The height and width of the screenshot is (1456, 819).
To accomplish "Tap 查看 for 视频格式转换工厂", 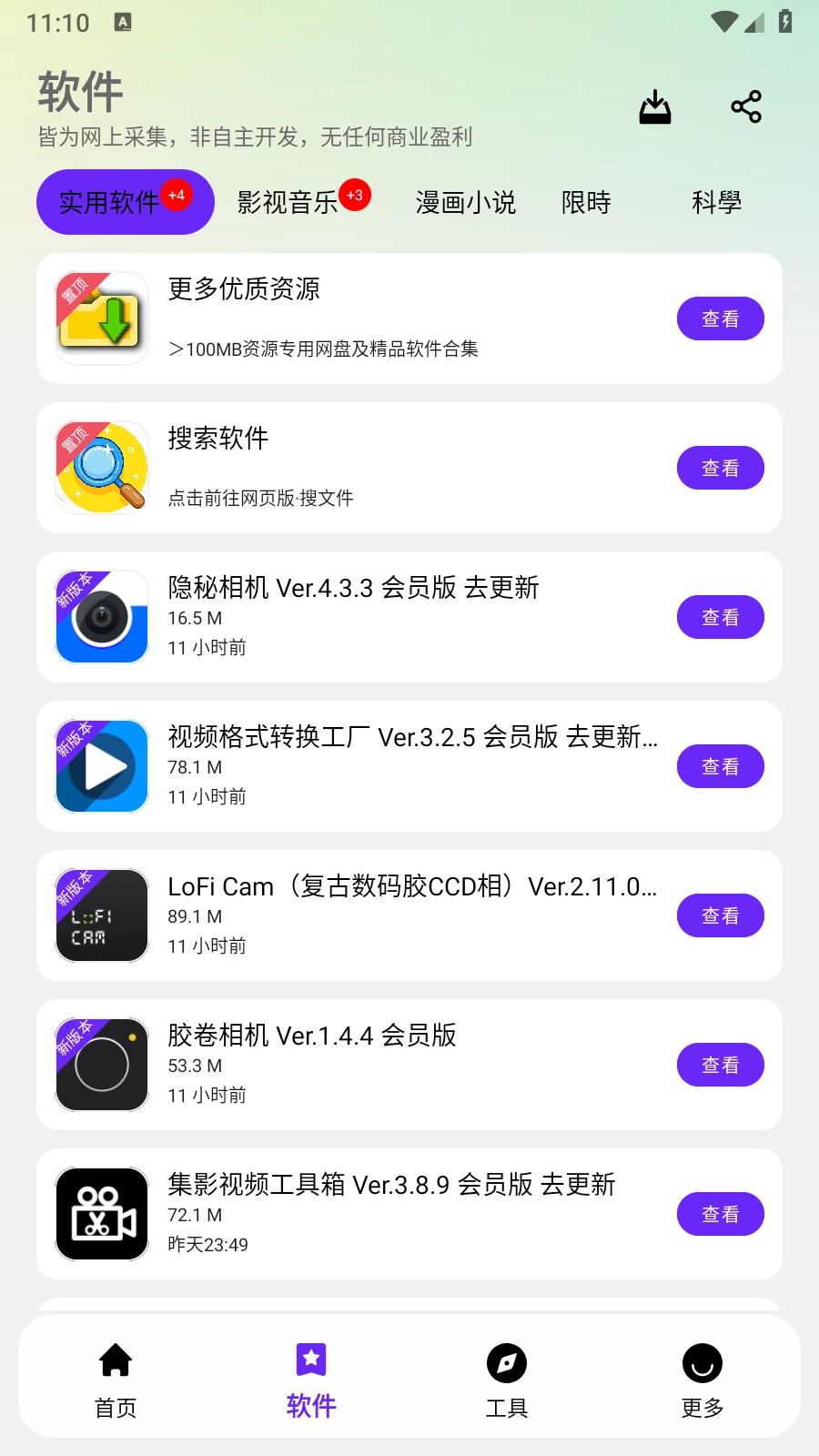I will pyautogui.click(x=720, y=766).
